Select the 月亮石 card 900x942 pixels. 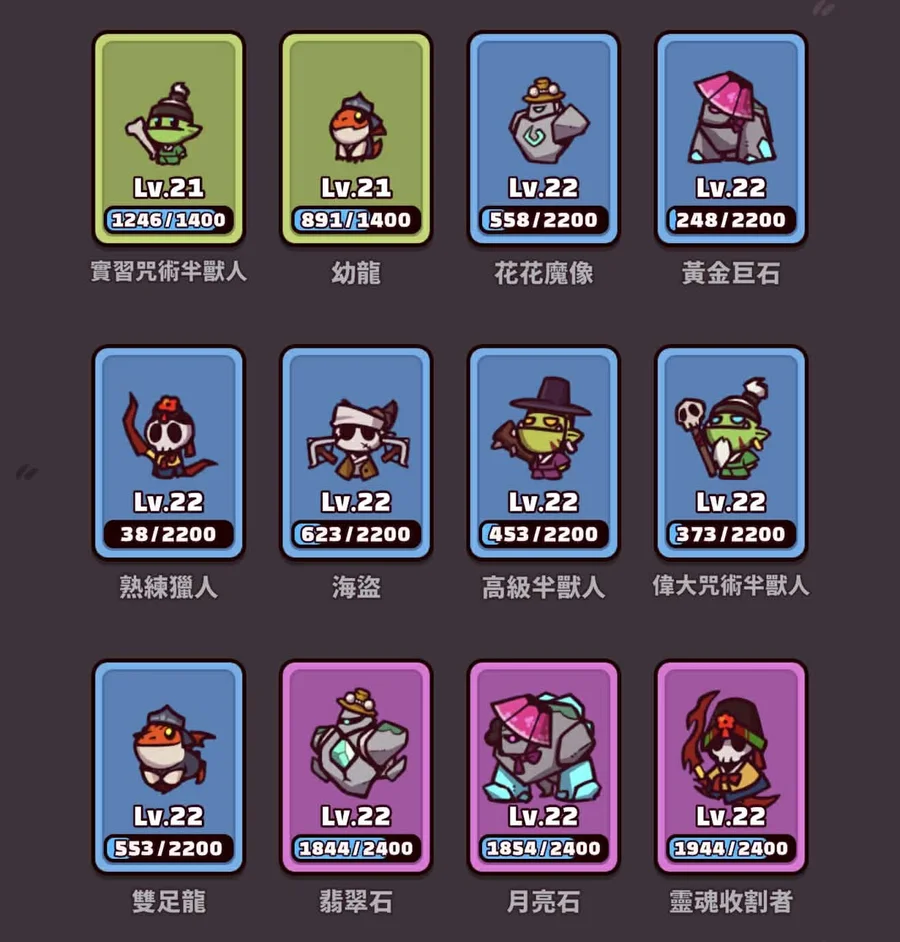(543, 766)
